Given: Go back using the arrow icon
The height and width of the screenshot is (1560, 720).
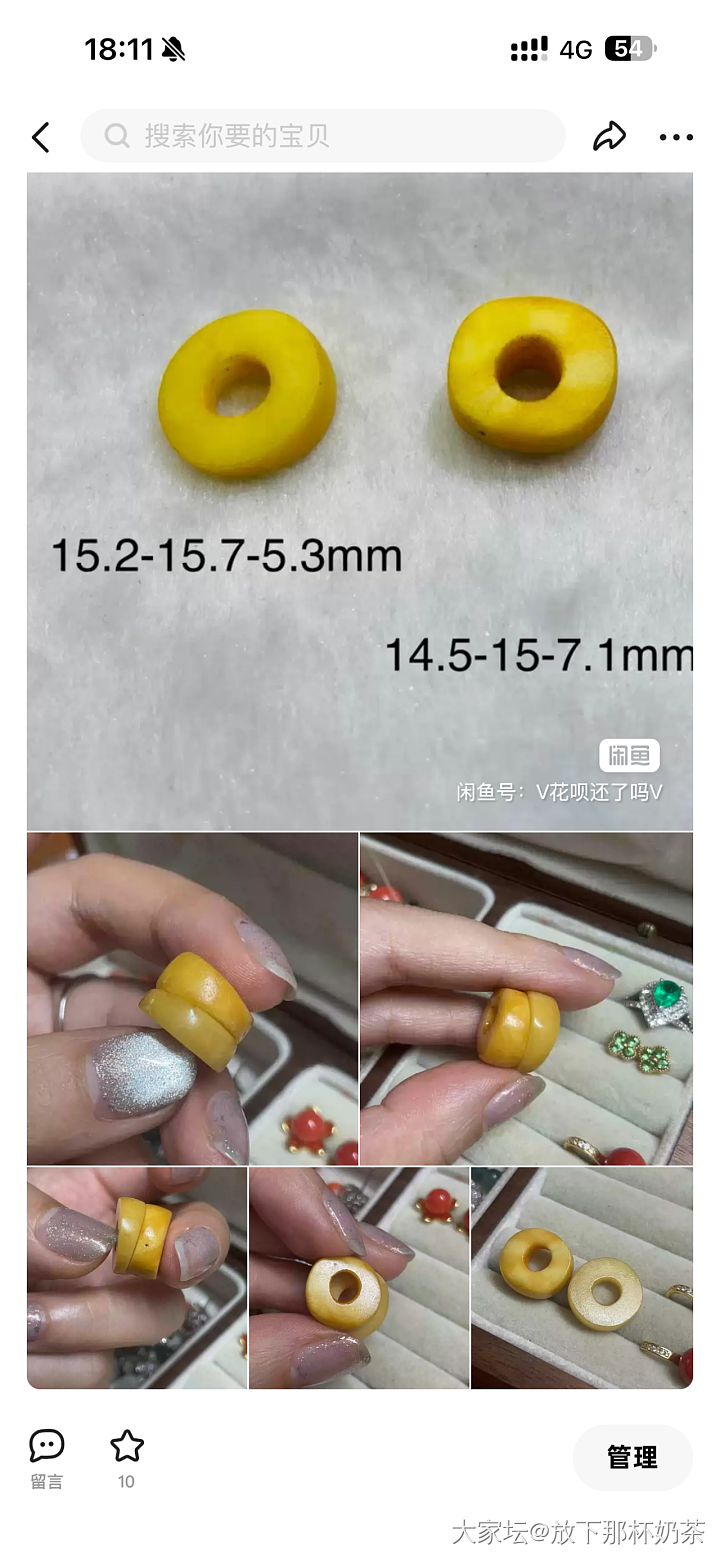Looking at the screenshot, I should 41,137.
